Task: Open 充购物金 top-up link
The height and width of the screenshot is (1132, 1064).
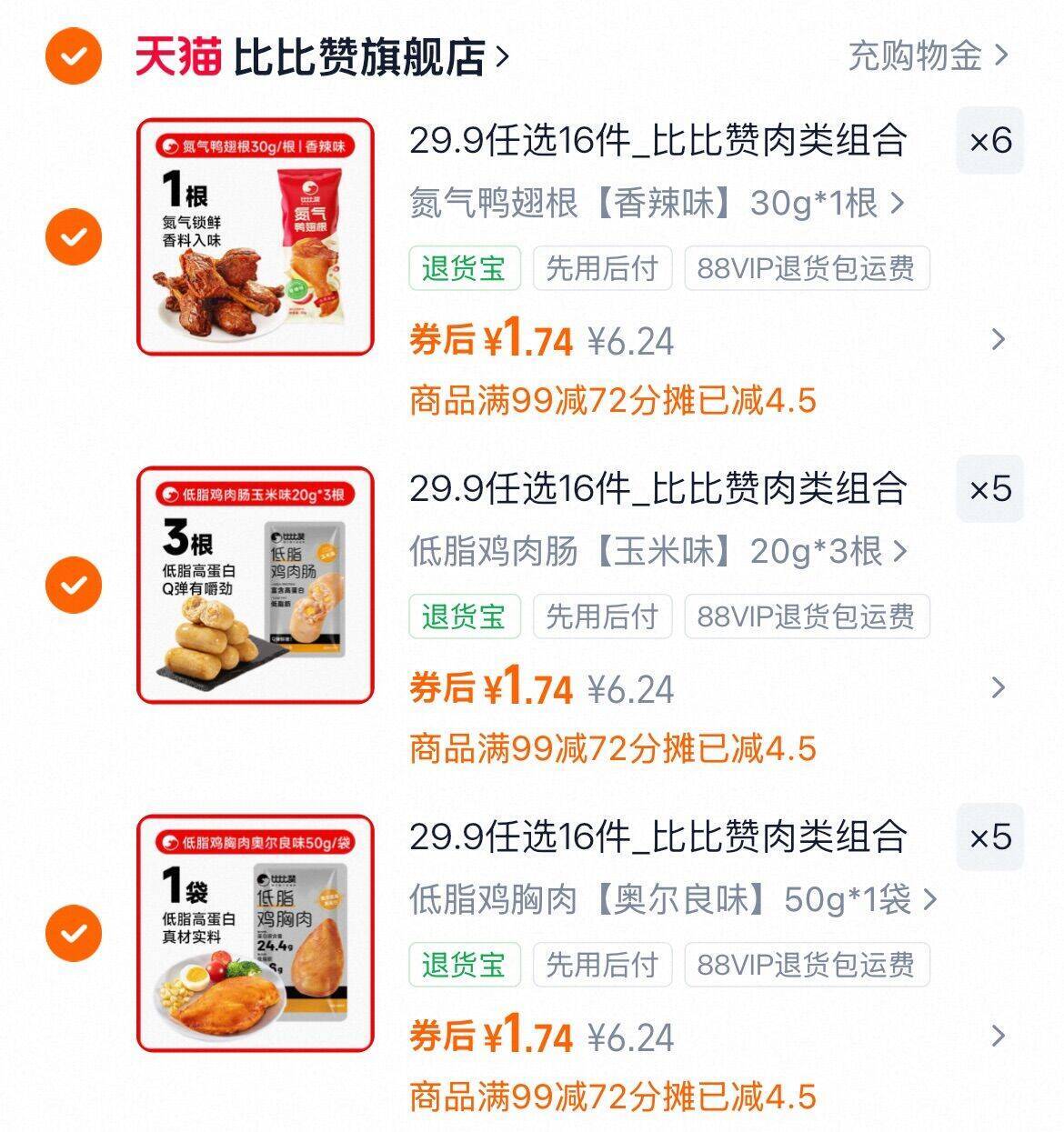Action: [928, 56]
